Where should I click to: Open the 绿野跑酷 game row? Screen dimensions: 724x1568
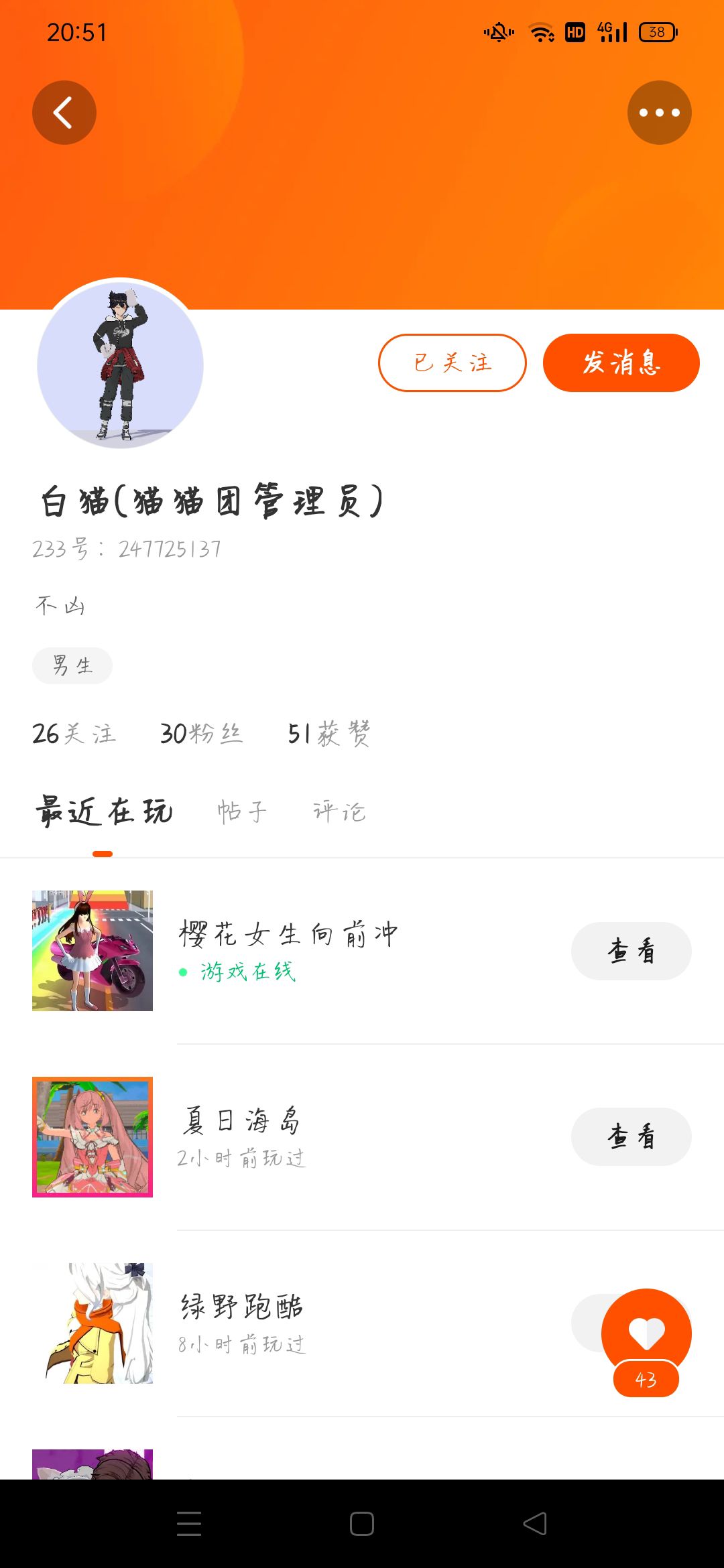335,1323
